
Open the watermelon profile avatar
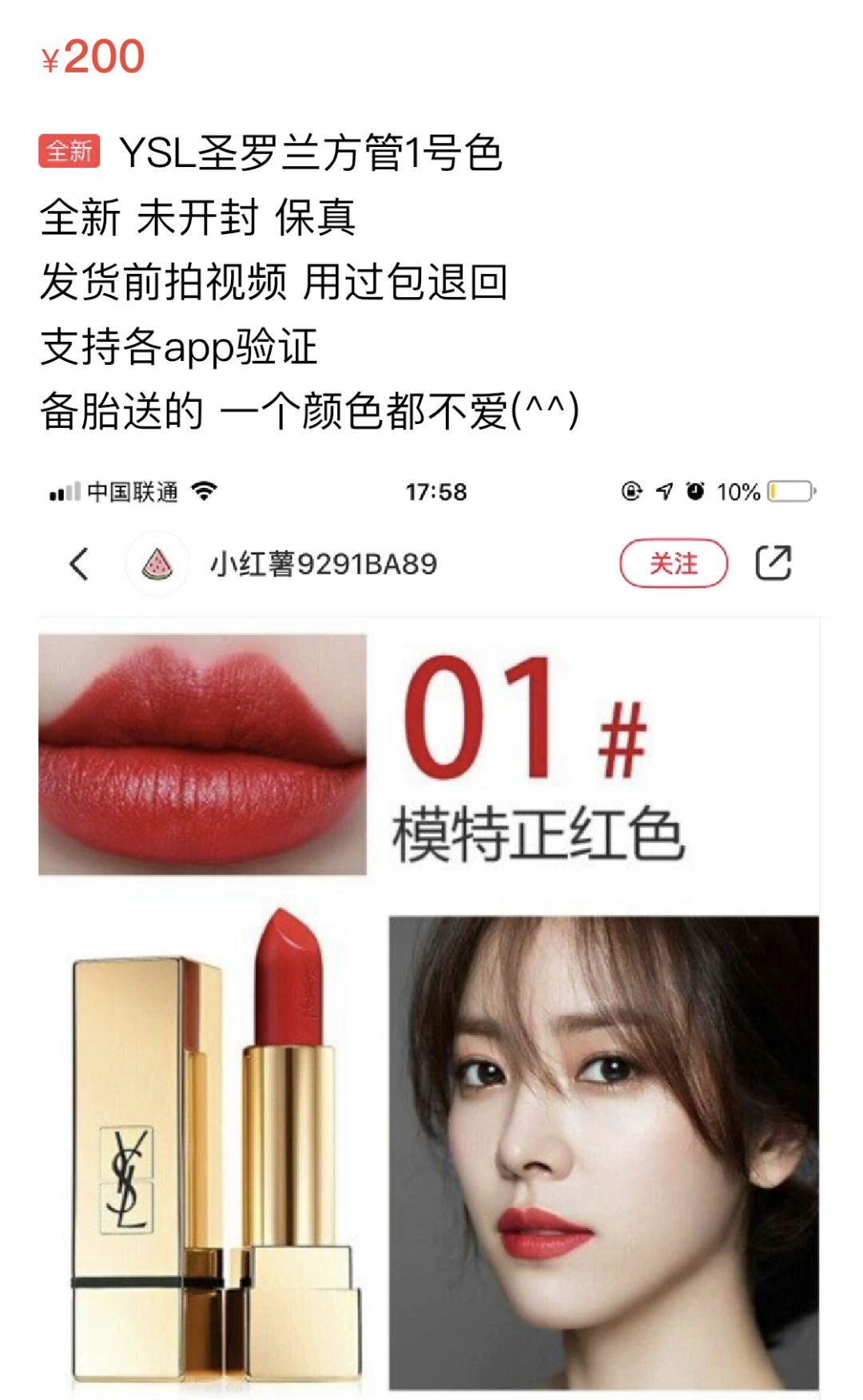157,564
